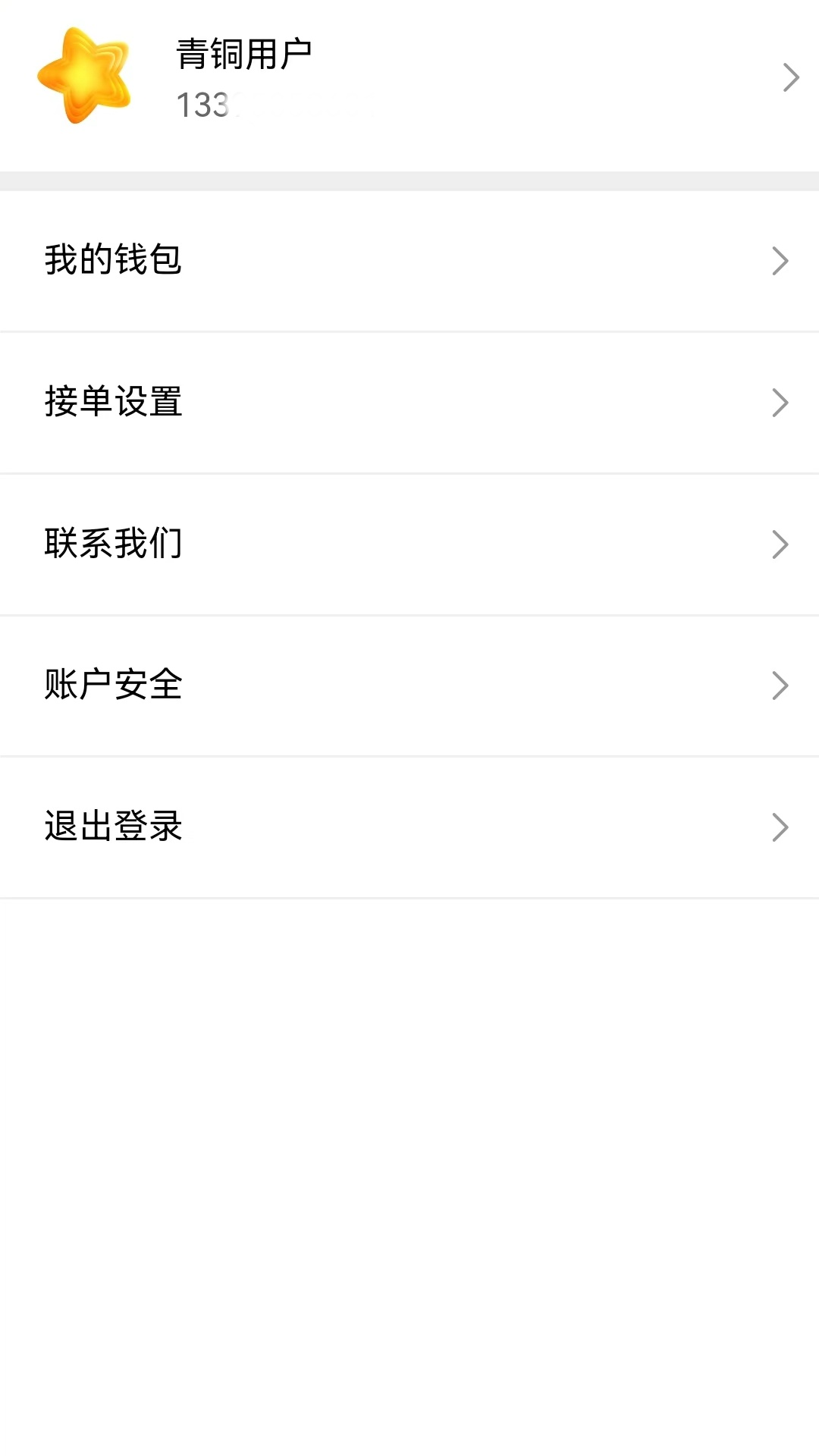Screen dimensions: 819x1456
Task: Open 接单设置 order settings
Action: point(112,402)
